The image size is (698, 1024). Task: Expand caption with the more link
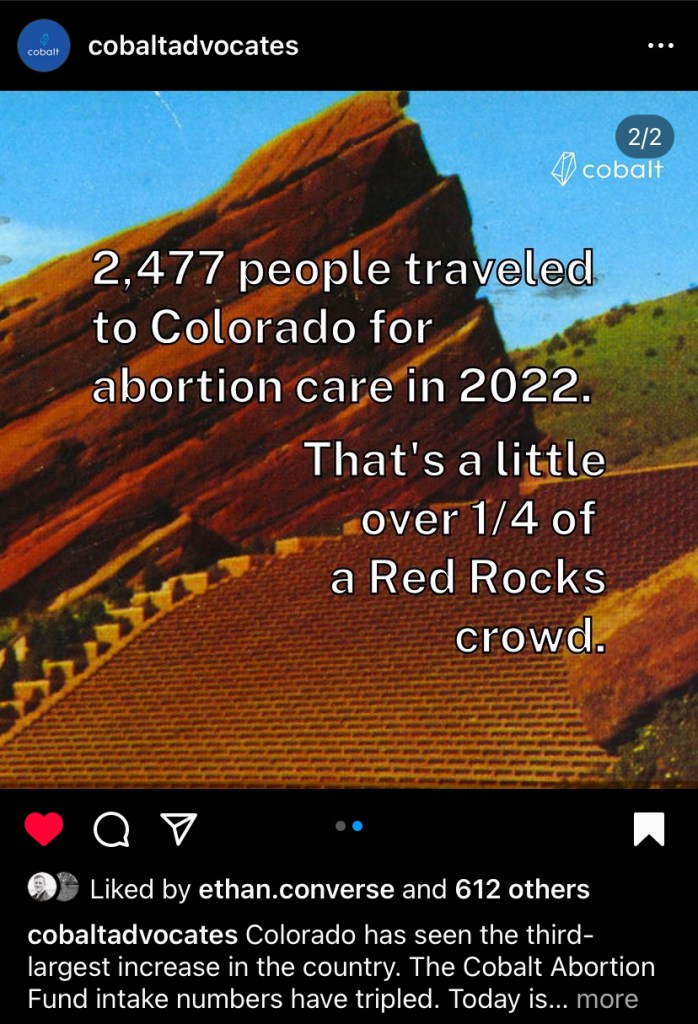click(x=607, y=998)
